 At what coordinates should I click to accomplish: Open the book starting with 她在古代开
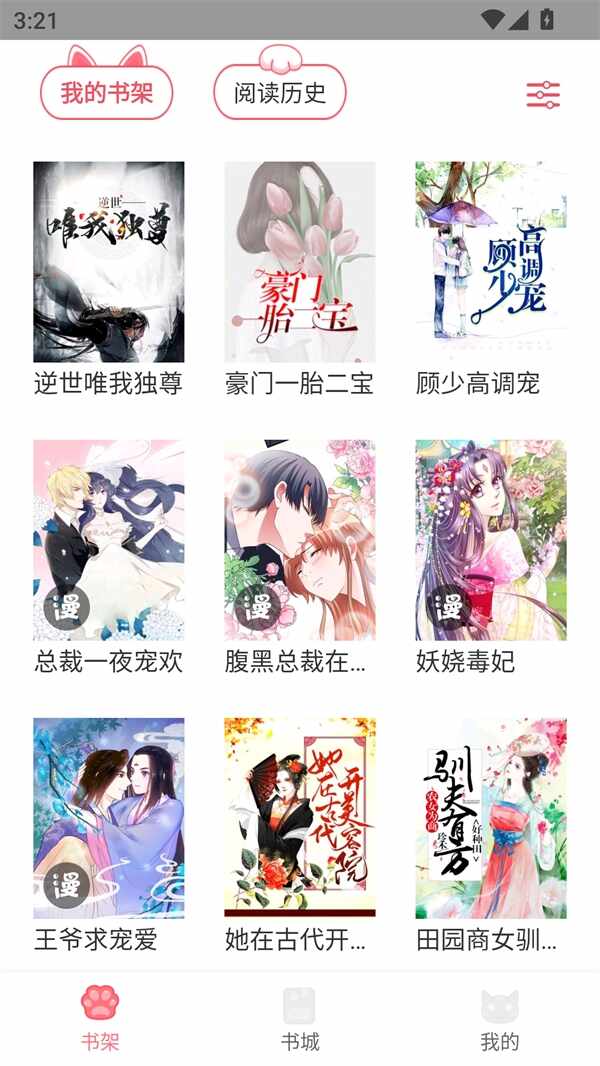(300, 818)
